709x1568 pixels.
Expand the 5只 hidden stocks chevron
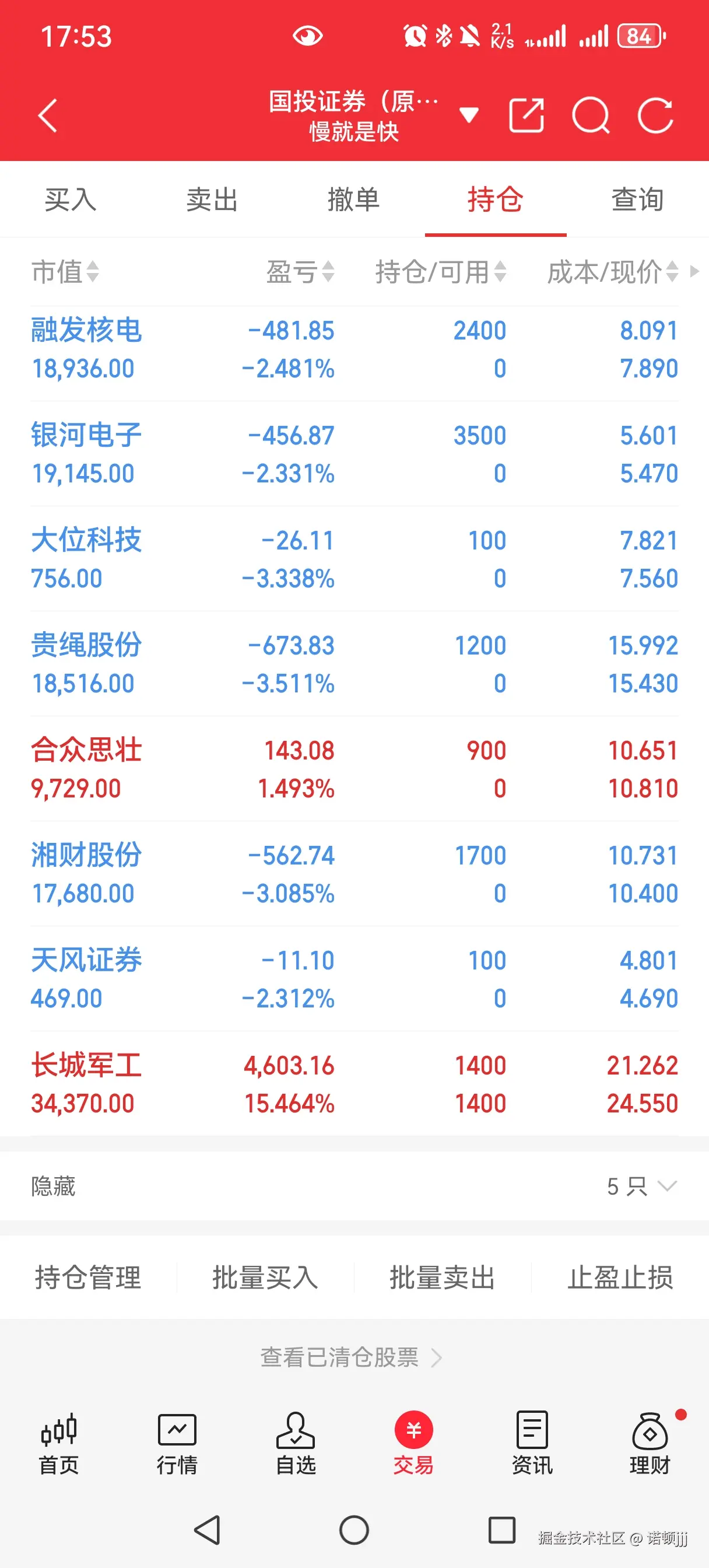pyautogui.click(x=666, y=1187)
